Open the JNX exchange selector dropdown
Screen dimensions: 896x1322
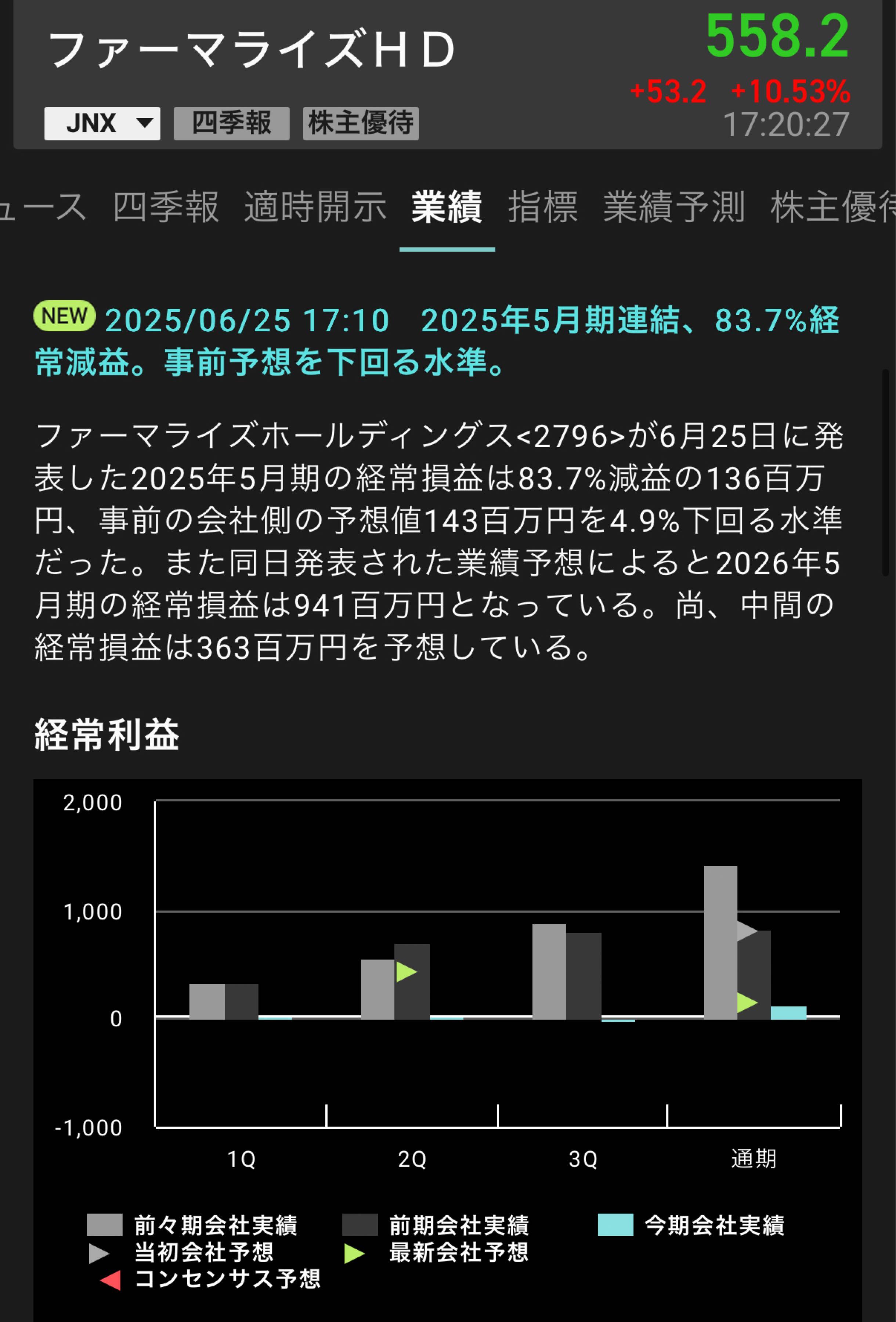coord(101,122)
